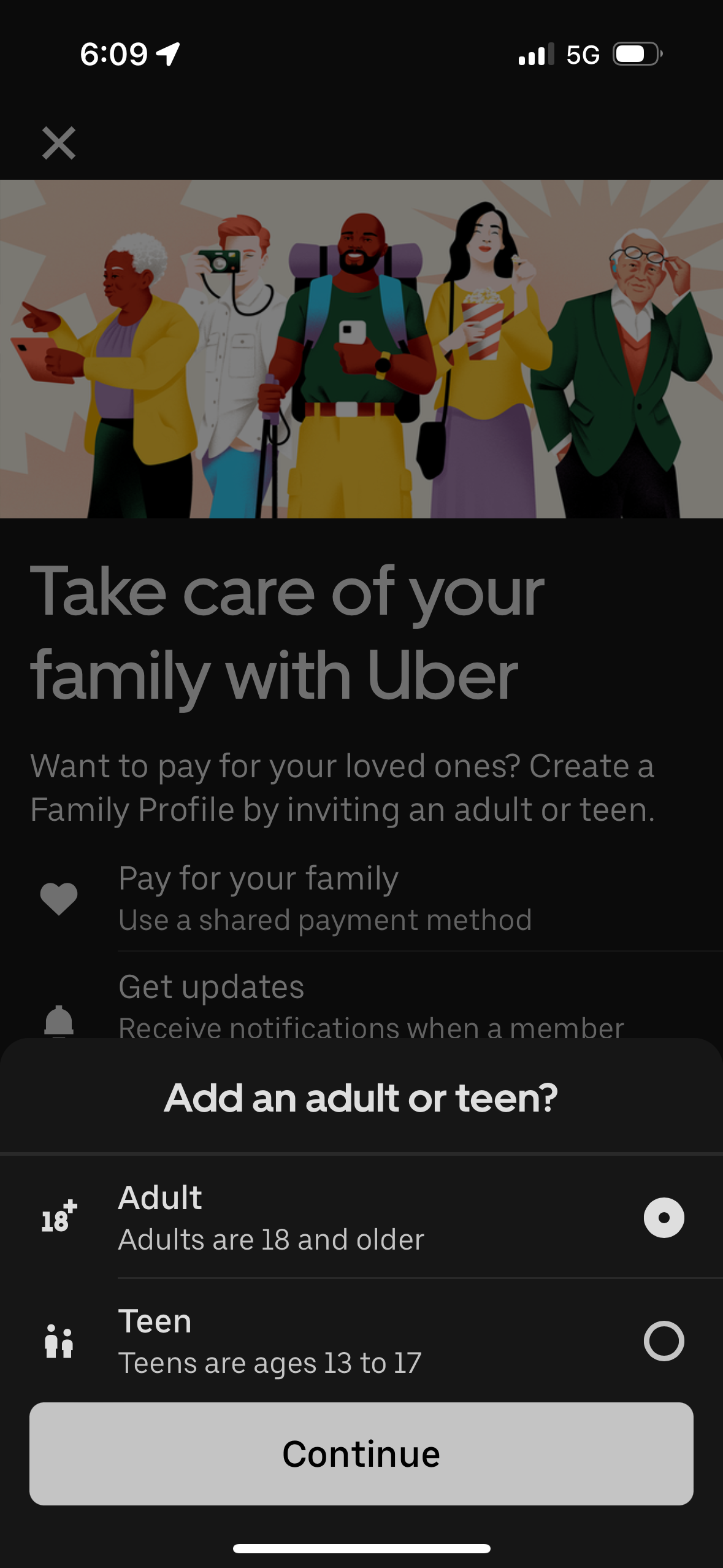Click the 18+ icon beside Adult option
This screenshot has height=1568, width=723.
click(59, 1217)
